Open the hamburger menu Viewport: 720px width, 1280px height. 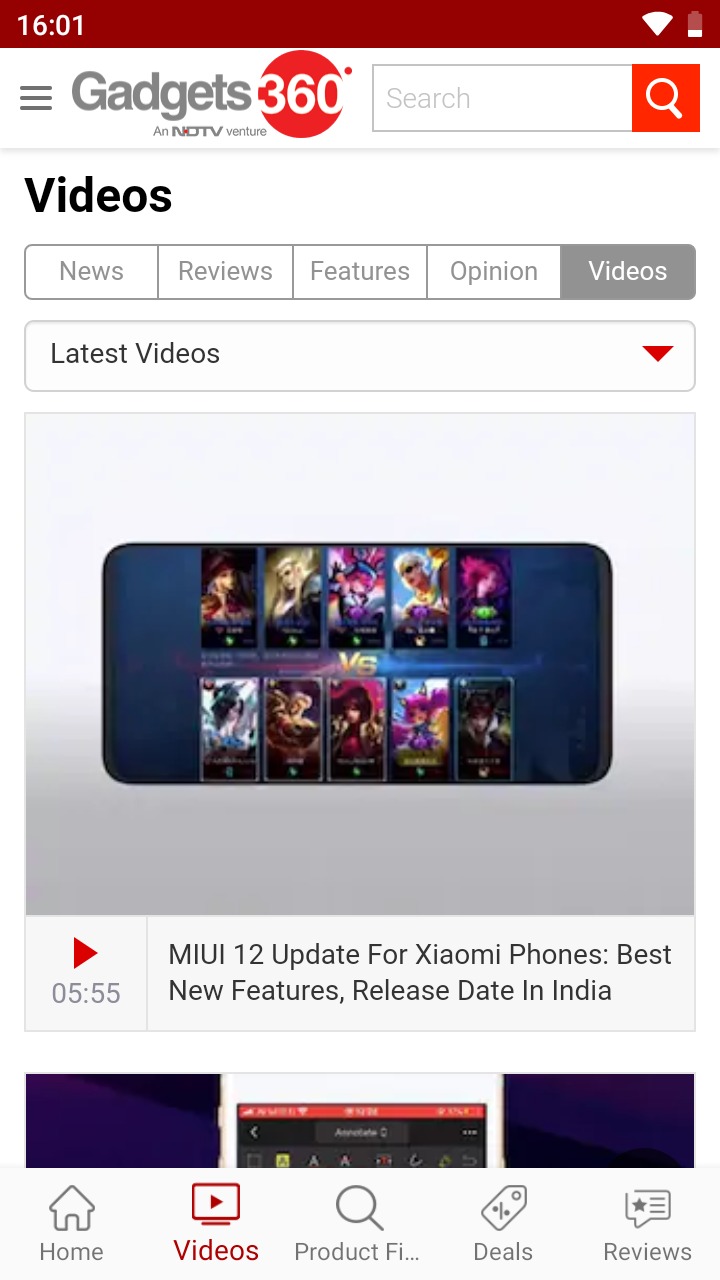(36, 98)
